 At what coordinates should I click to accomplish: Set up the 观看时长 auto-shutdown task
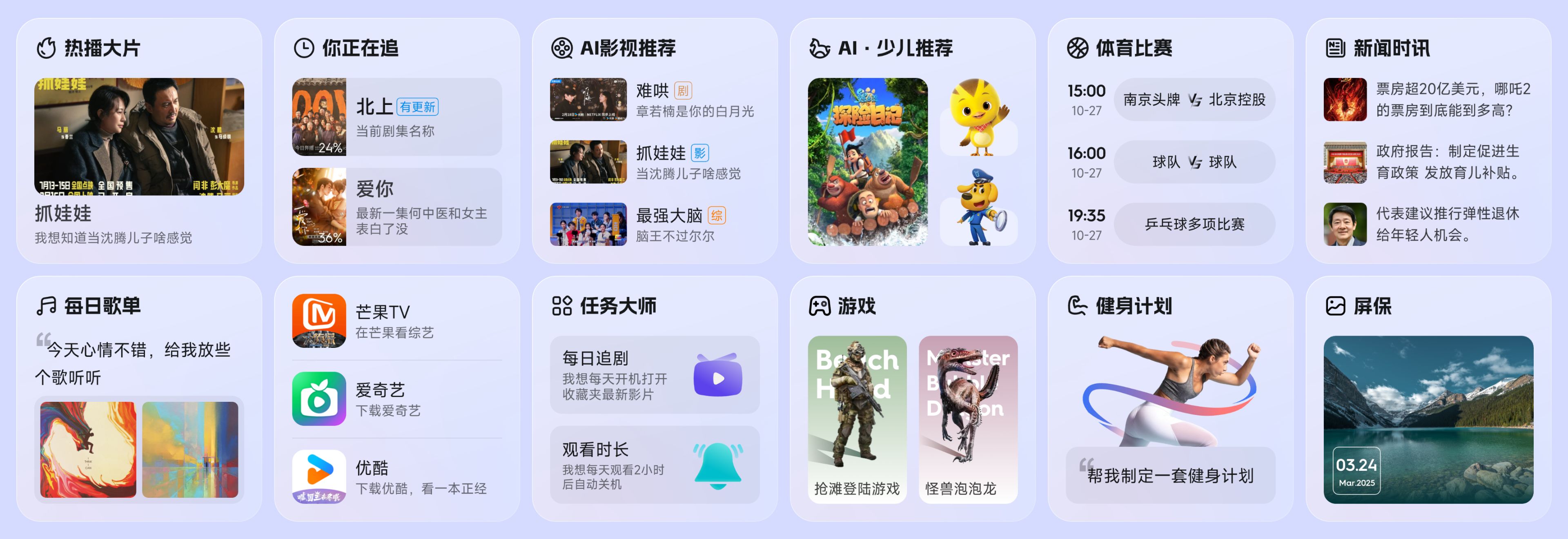click(654, 465)
